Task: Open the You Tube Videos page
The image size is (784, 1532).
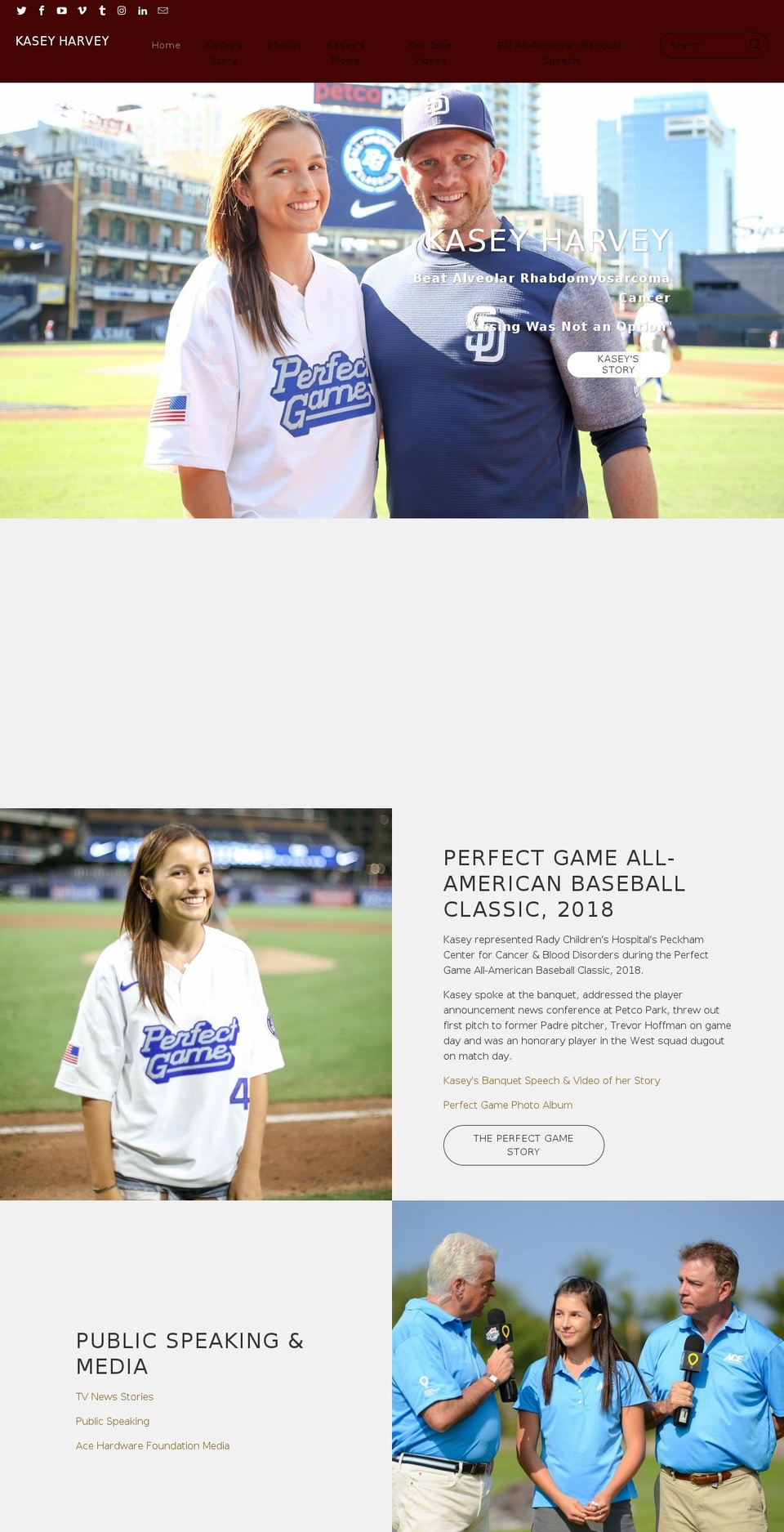Action: 430,52
